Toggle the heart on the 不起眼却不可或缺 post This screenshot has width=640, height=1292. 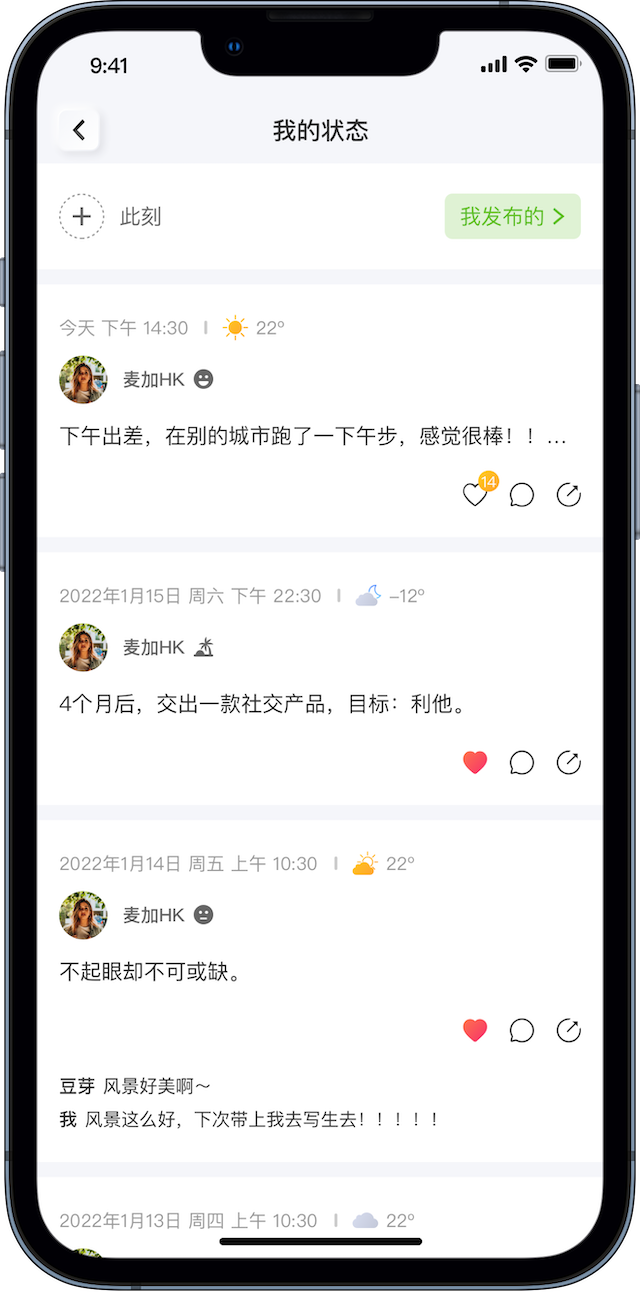tap(475, 1030)
